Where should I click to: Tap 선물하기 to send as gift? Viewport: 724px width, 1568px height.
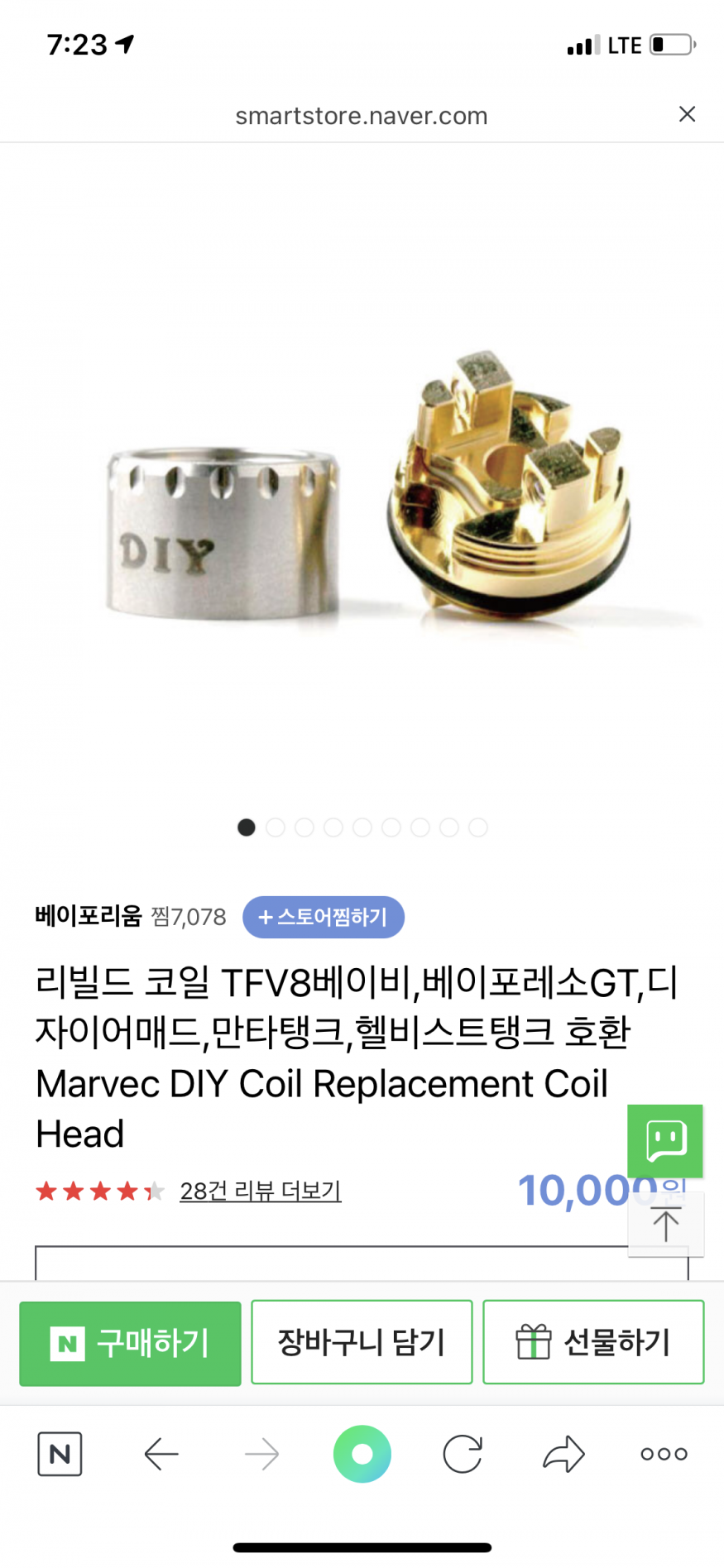593,1343
